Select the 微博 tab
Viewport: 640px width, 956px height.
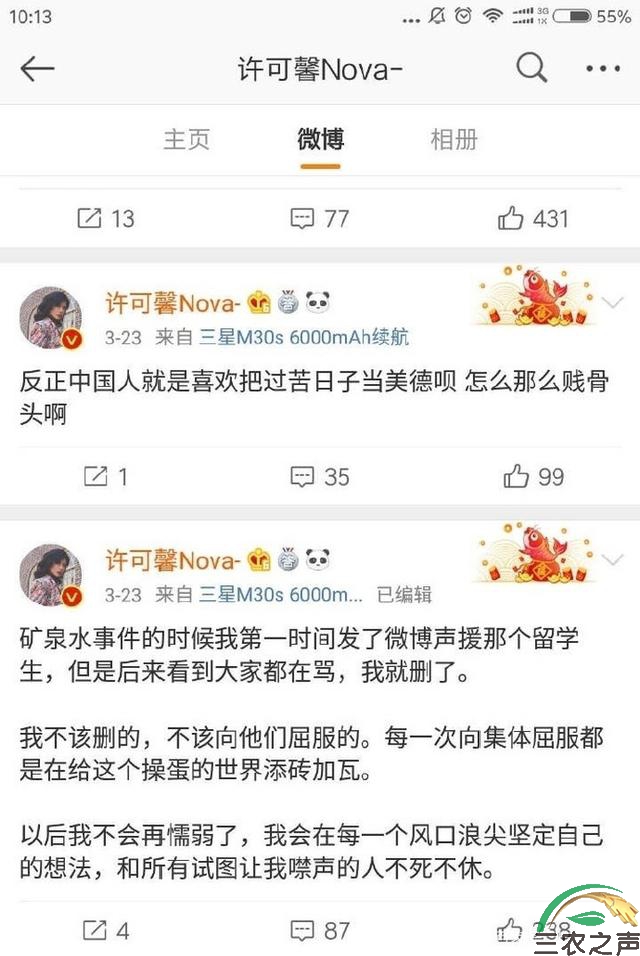[321, 139]
